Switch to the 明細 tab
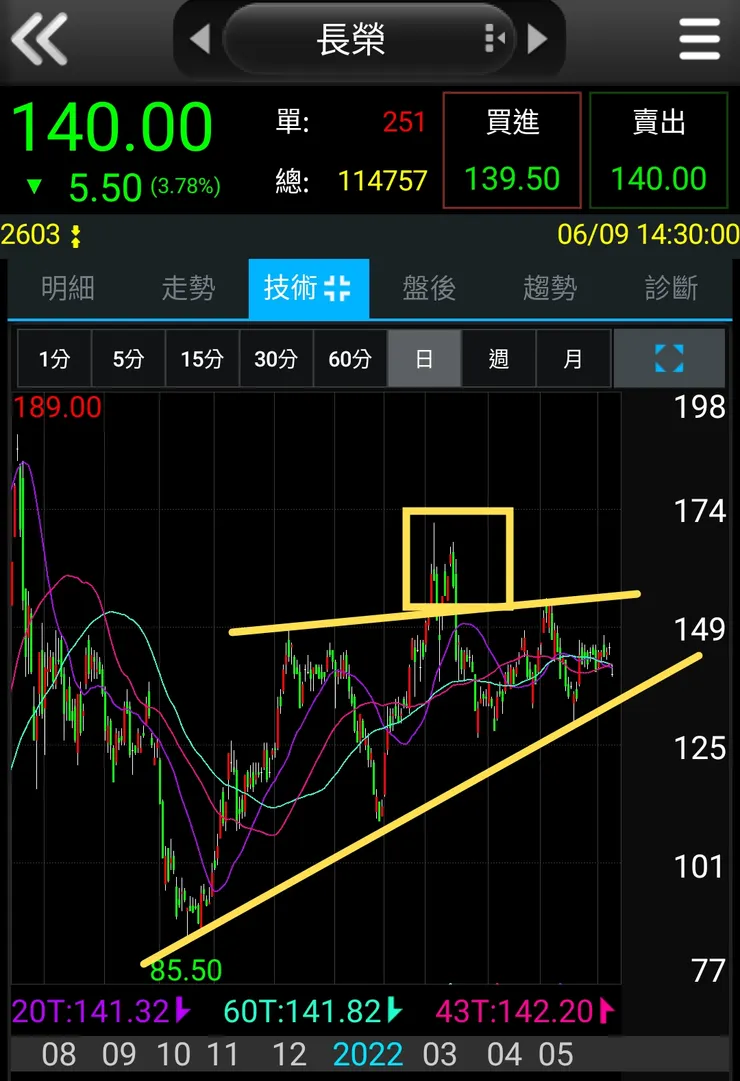Image resolution: width=740 pixels, height=1081 pixels. (68, 289)
